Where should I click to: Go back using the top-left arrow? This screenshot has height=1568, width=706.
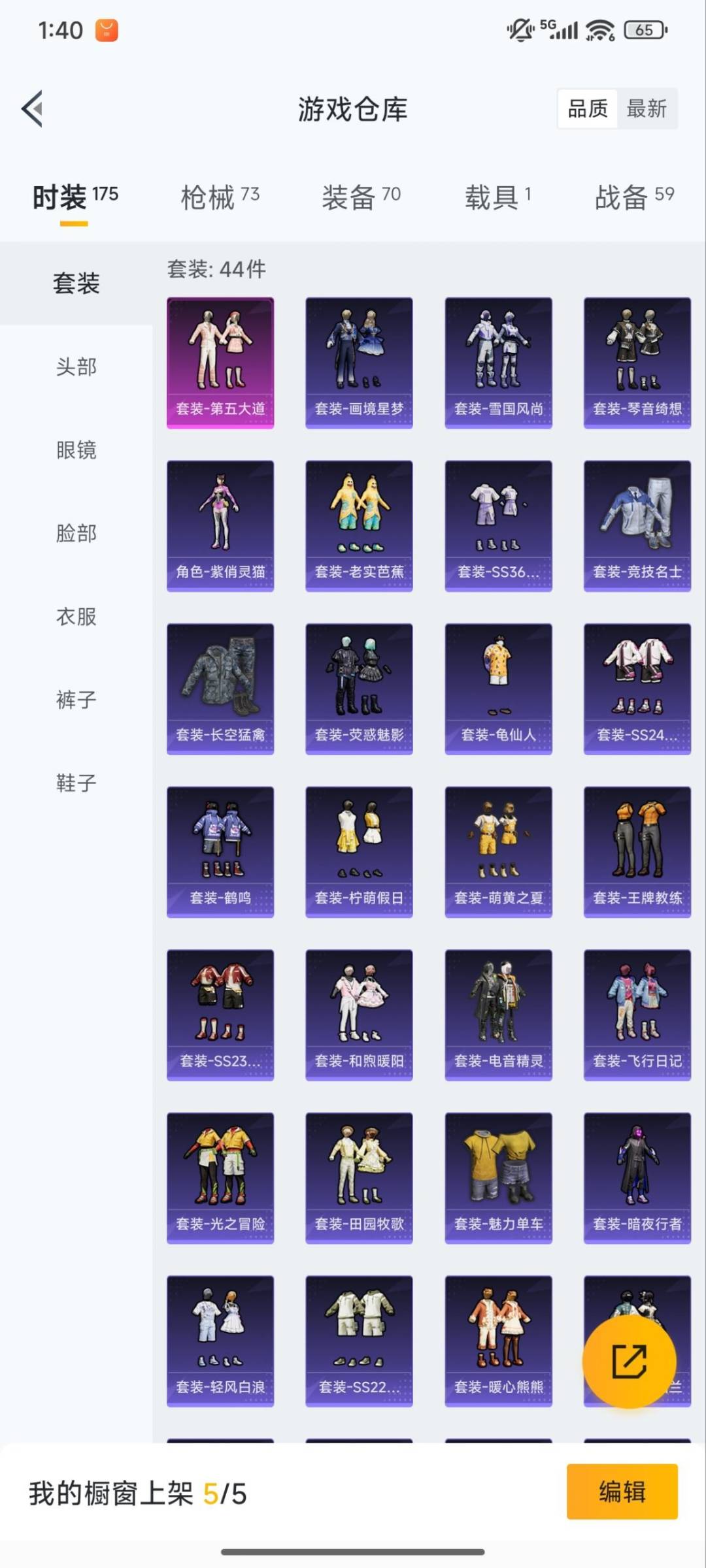click(x=33, y=108)
